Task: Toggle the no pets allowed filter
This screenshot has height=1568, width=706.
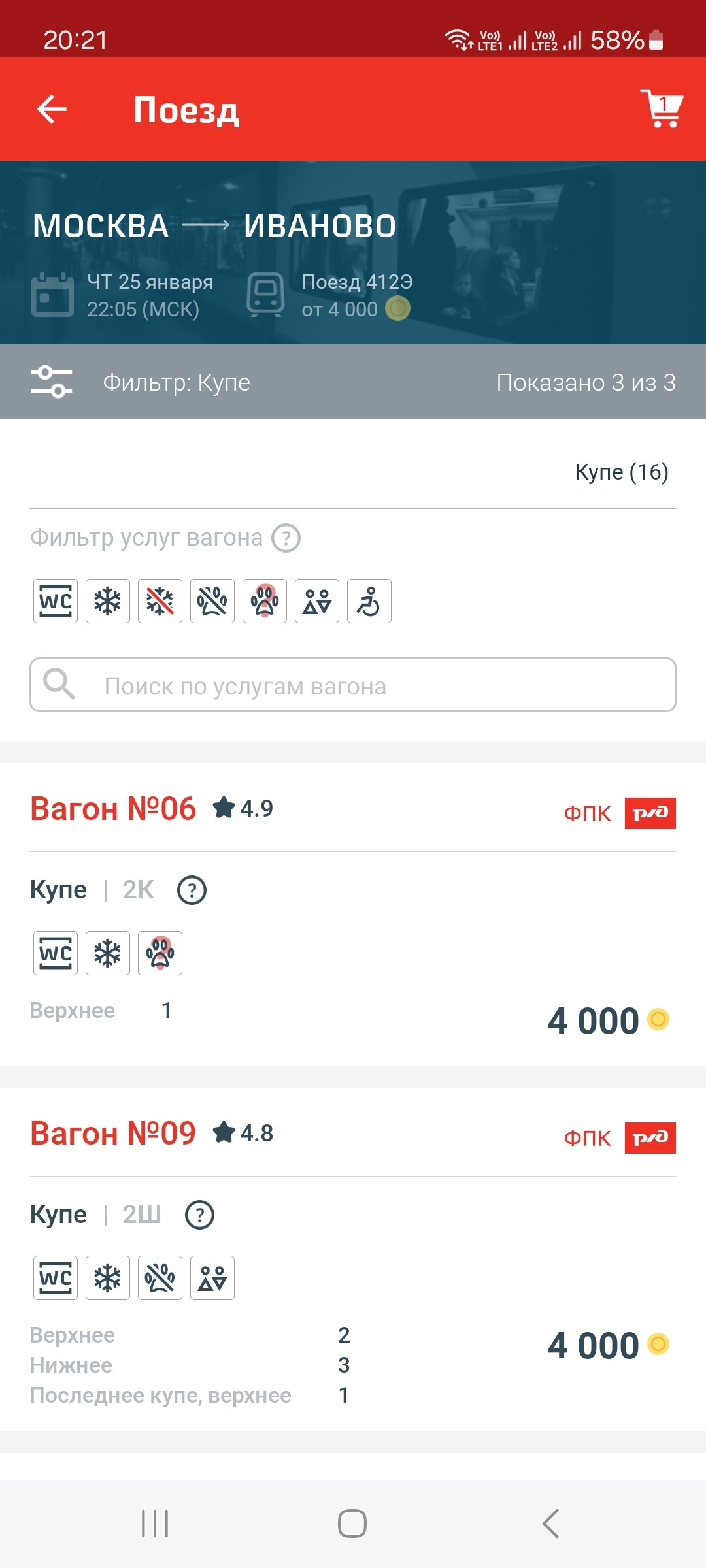Action: click(x=212, y=601)
